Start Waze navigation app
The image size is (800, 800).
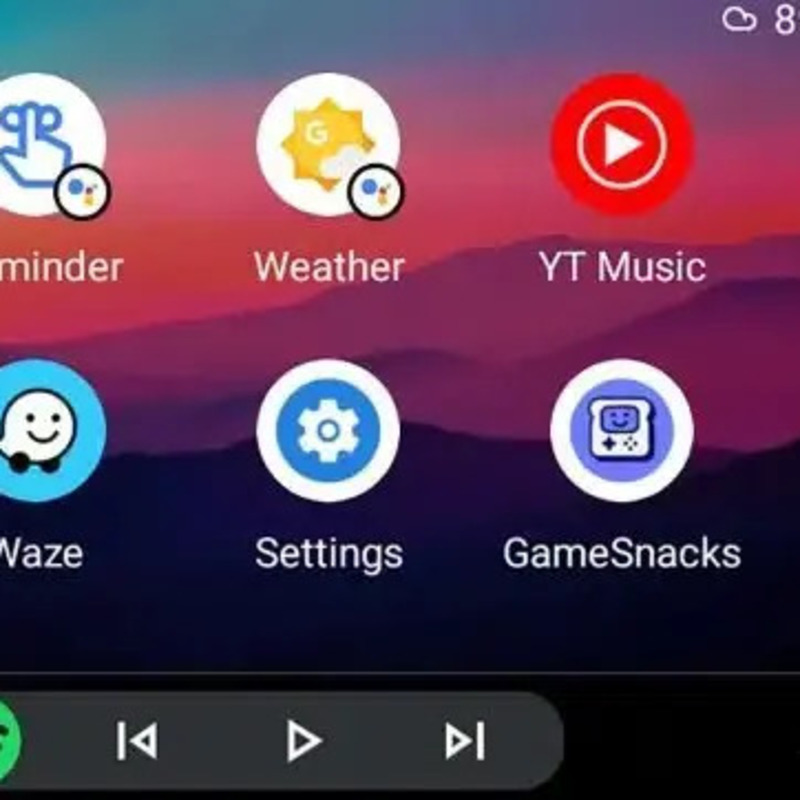pyautogui.click(x=45, y=430)
